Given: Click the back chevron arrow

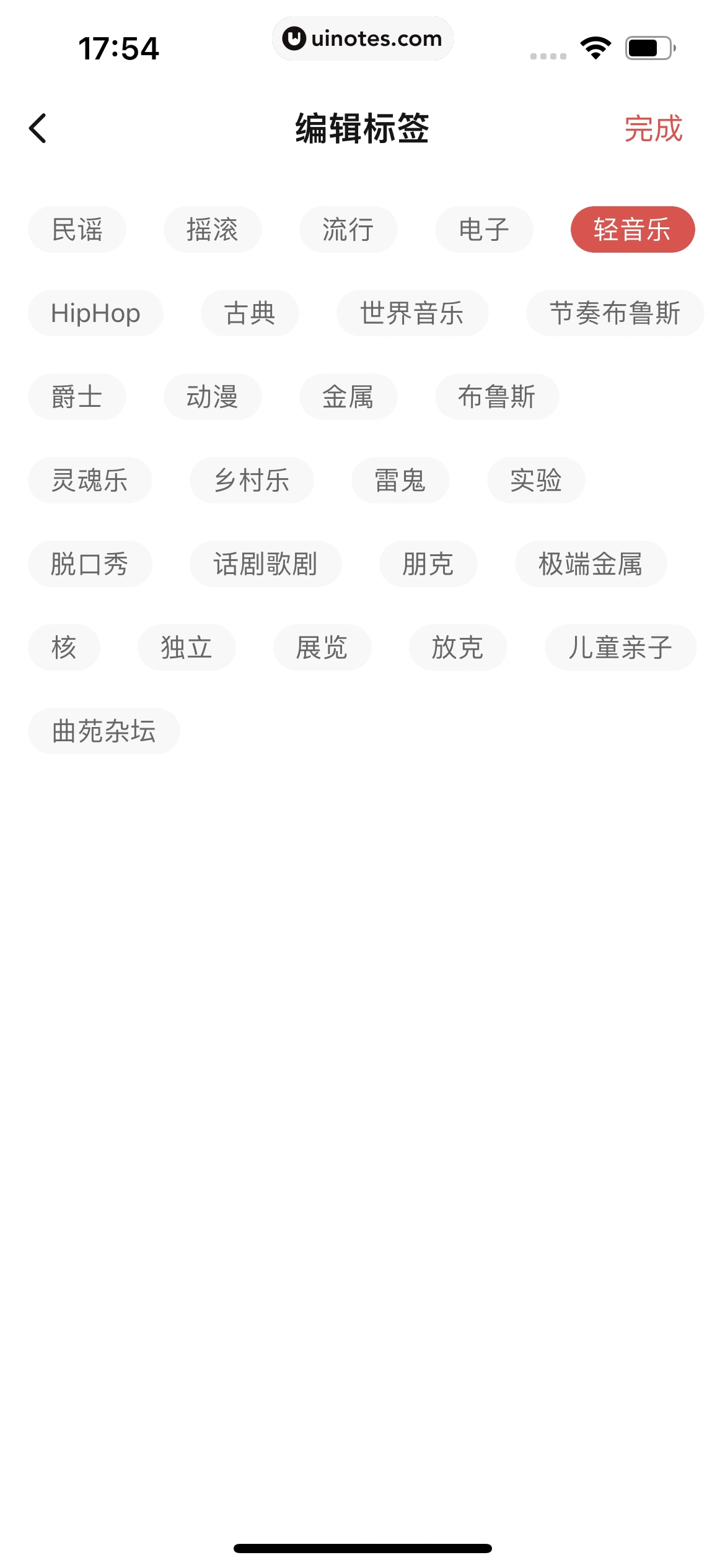Looking at the screenshot, I should coord(38,129).
